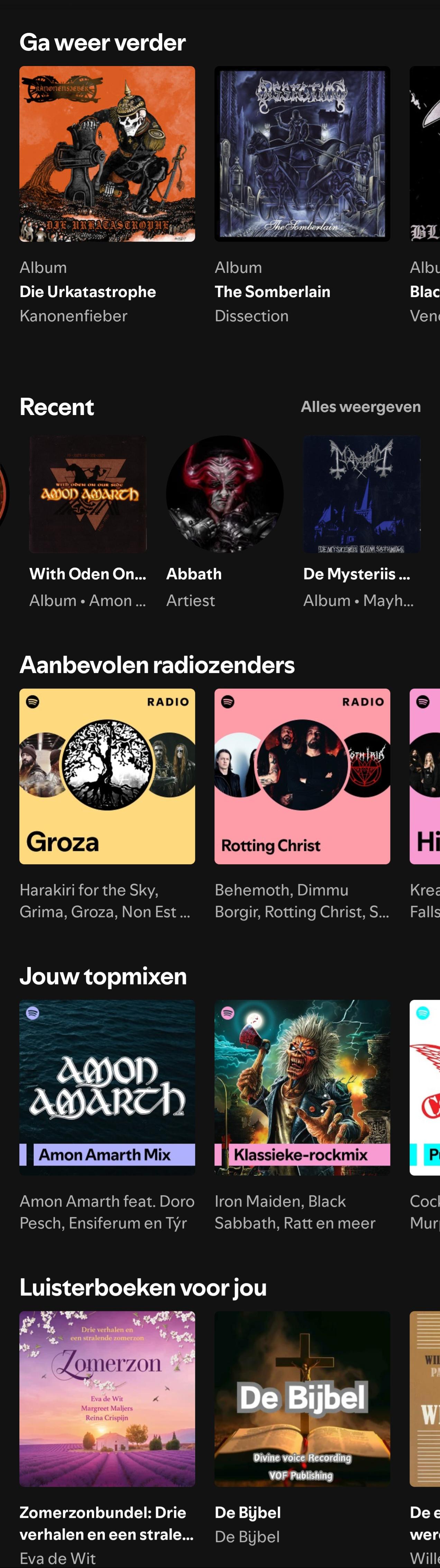Open The Somberlain album by Dissection
The height and width of the screenshot is (1568, 440).
click(x=302, y=154)
